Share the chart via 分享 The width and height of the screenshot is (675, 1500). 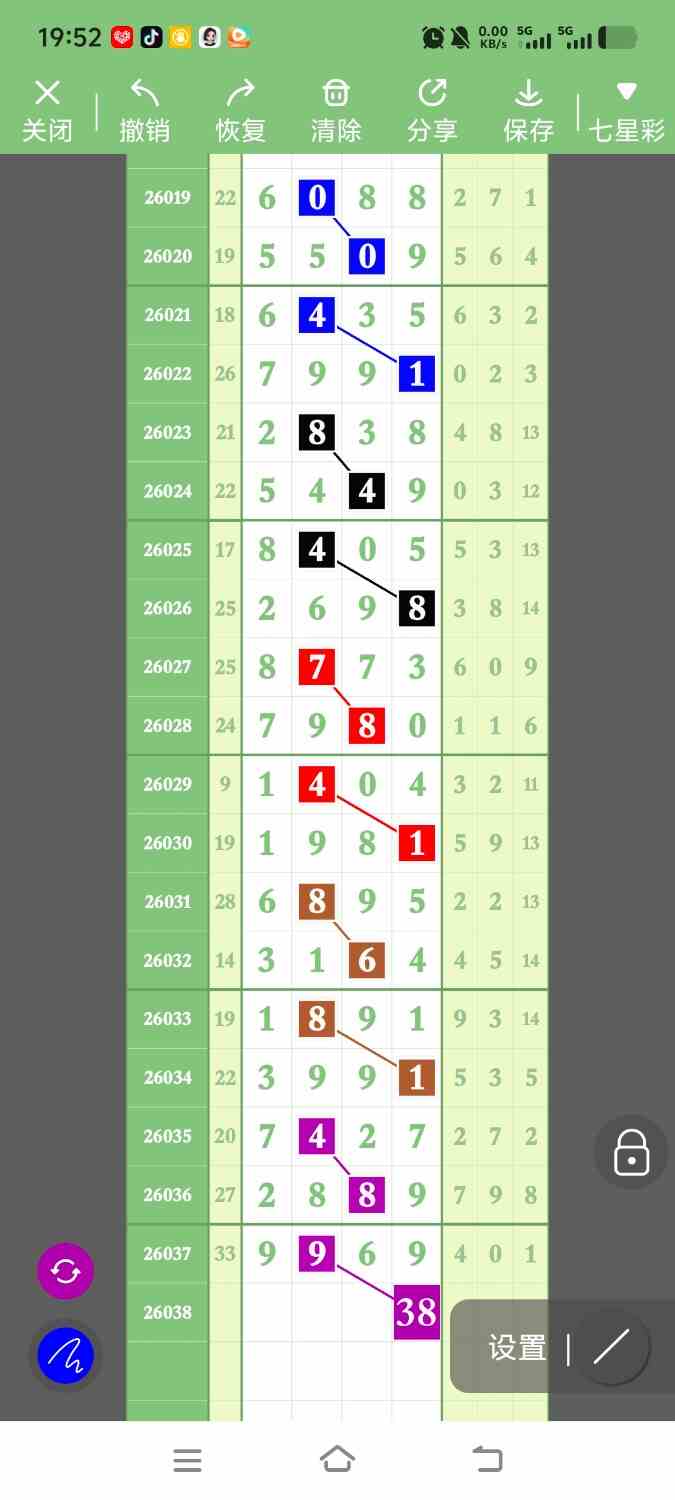pyautogui.click(x=432, y=111)
